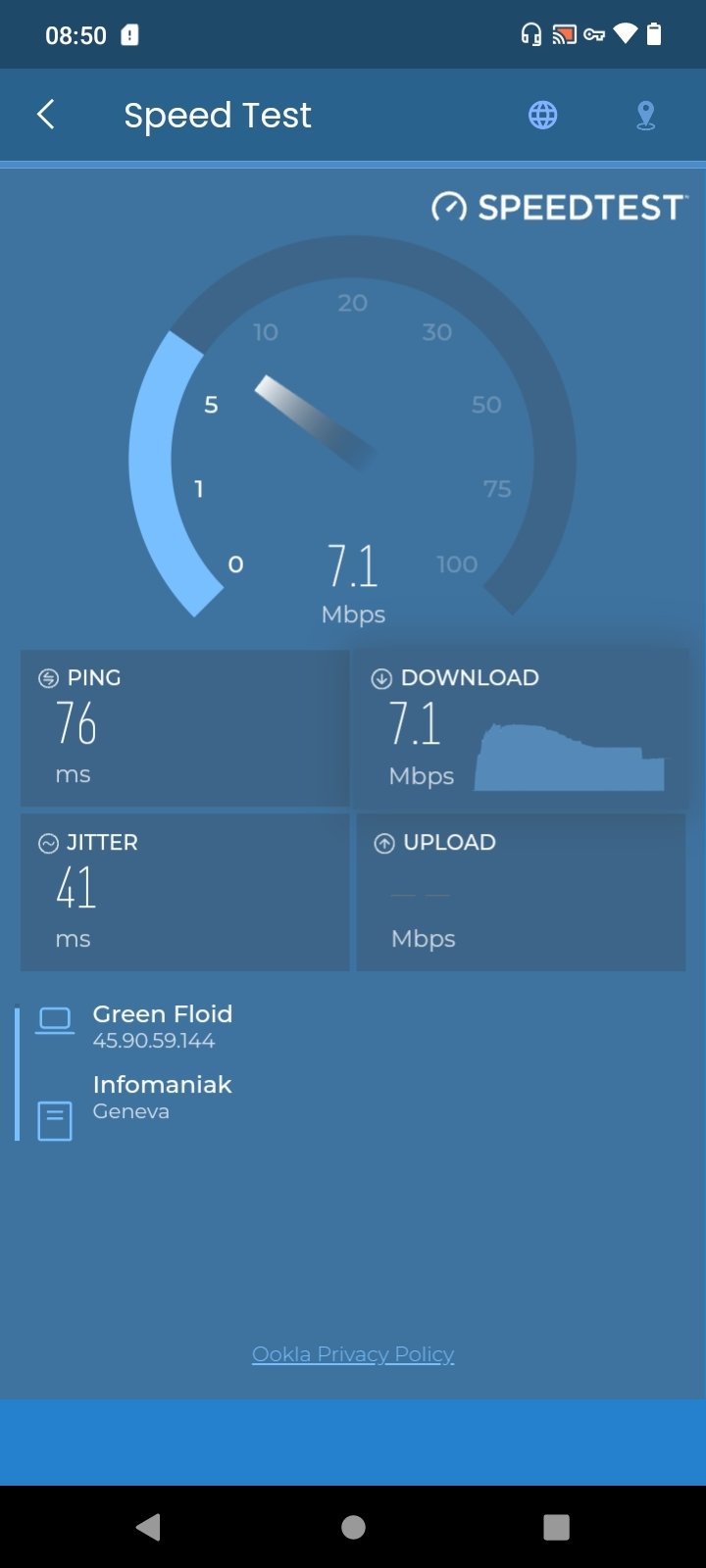Go back using the app bar arrow

pyautogui.click(x=46, y=115)
